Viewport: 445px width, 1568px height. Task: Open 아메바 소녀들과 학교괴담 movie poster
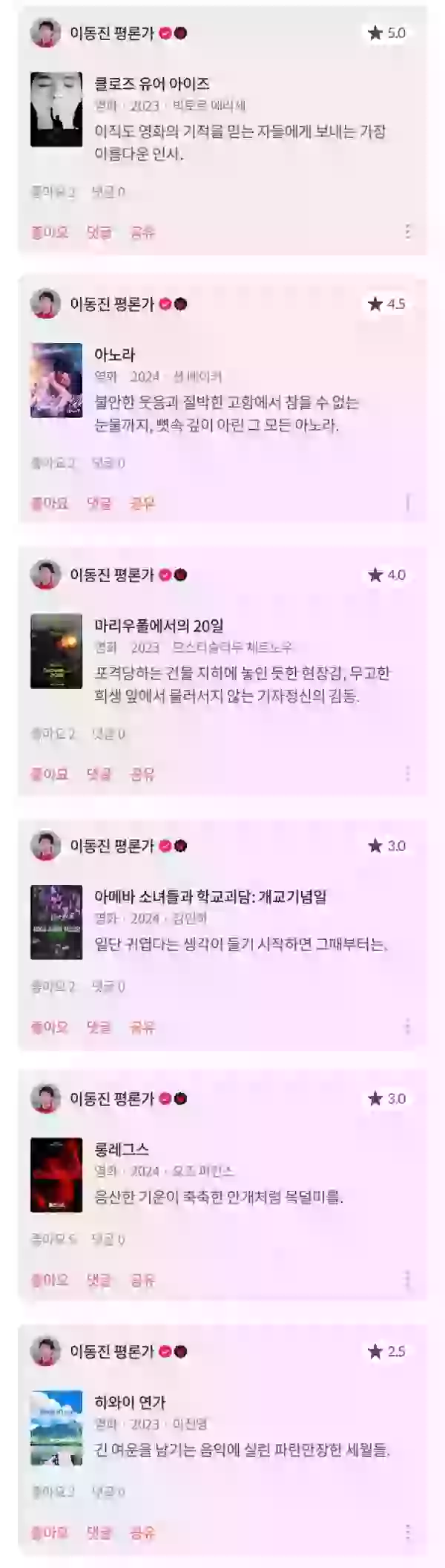56,922
